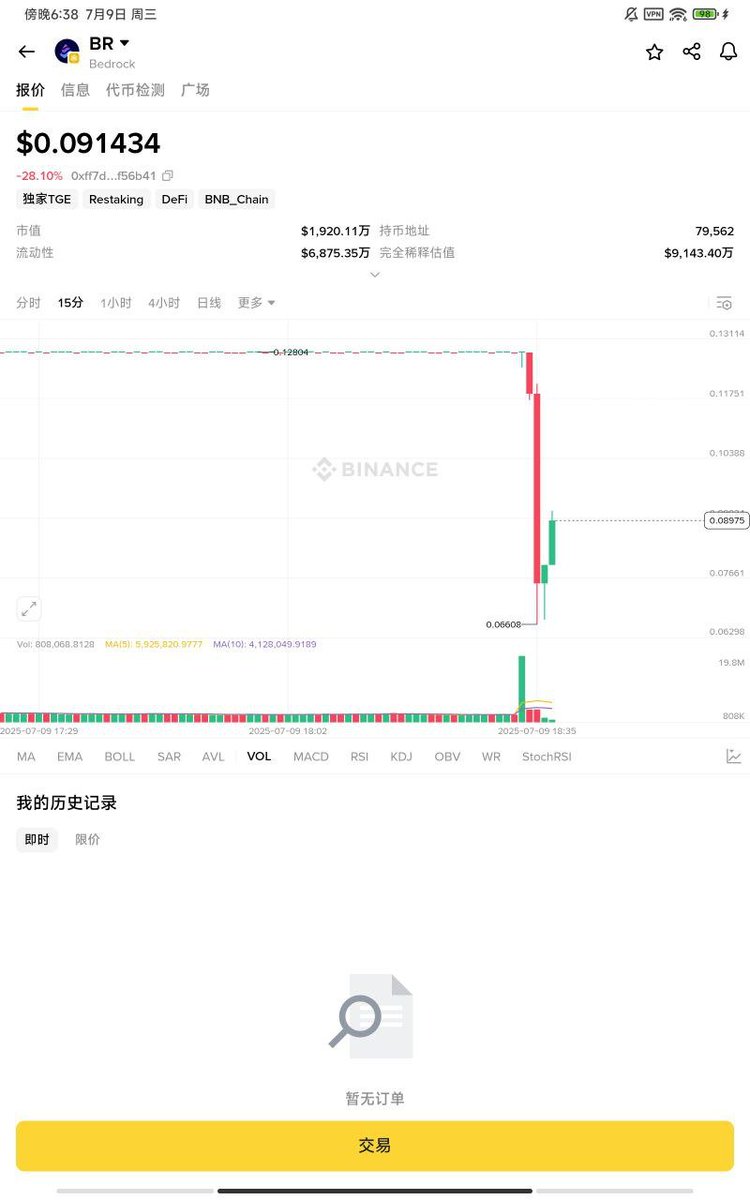Select the BOLL indicator
The width and height of the screenshot is (750, 1200).
tap(119, 757)
